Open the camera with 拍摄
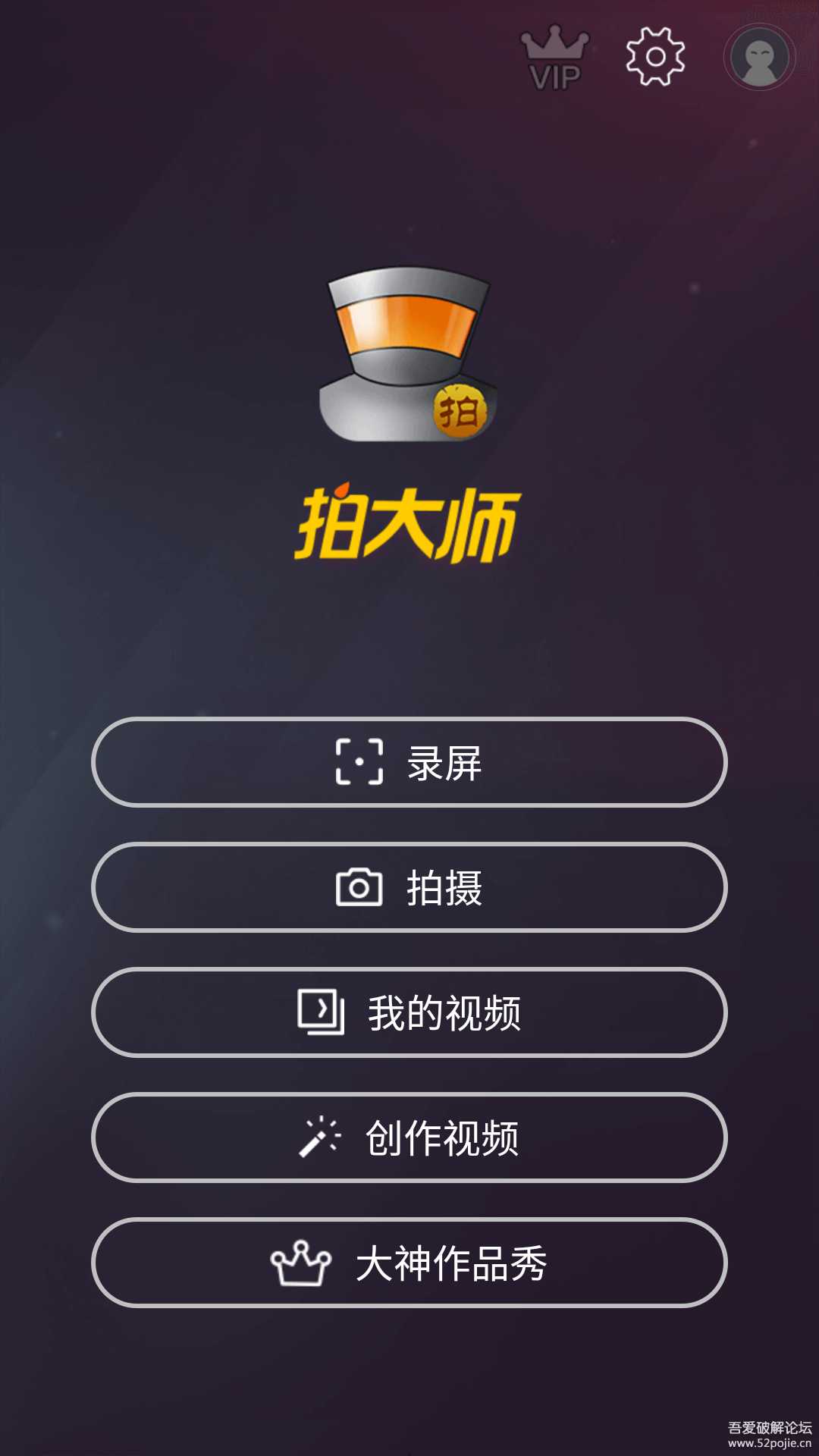 click(x=409, y=887)
